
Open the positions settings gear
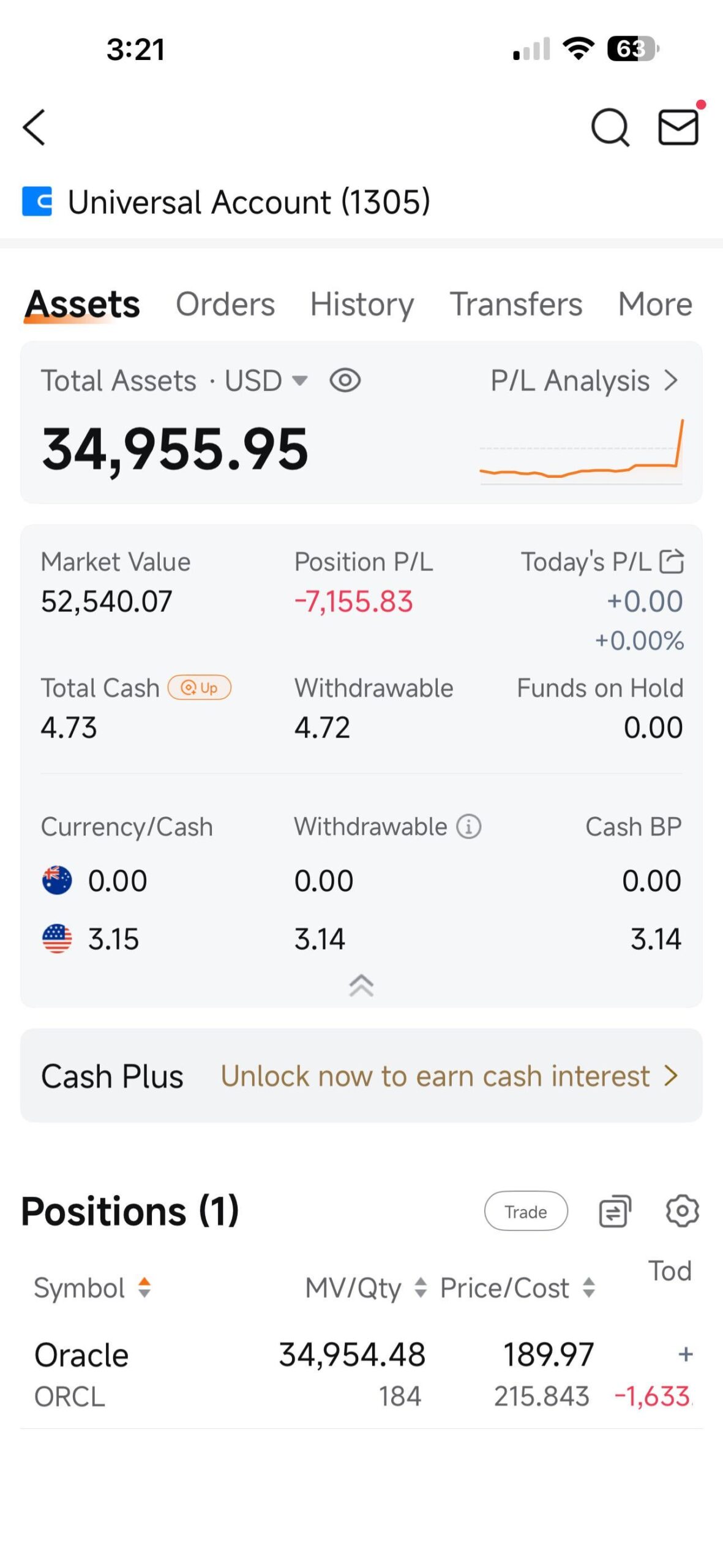click(682, 1211)
